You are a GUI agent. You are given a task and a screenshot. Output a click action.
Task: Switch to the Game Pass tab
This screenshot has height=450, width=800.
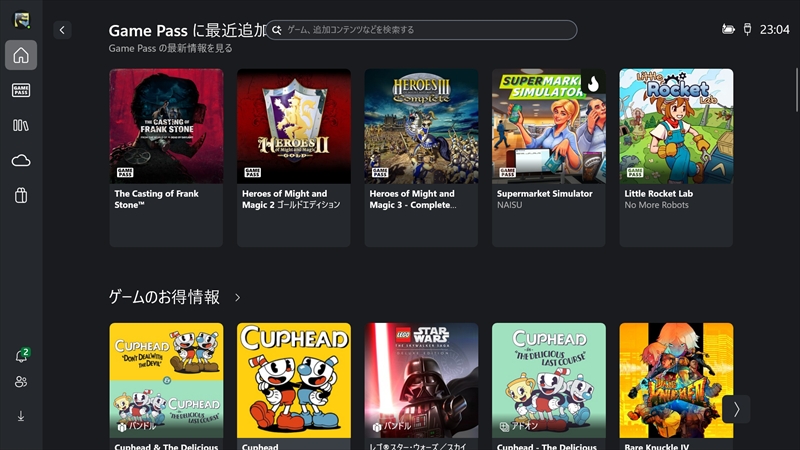point(21,90)
